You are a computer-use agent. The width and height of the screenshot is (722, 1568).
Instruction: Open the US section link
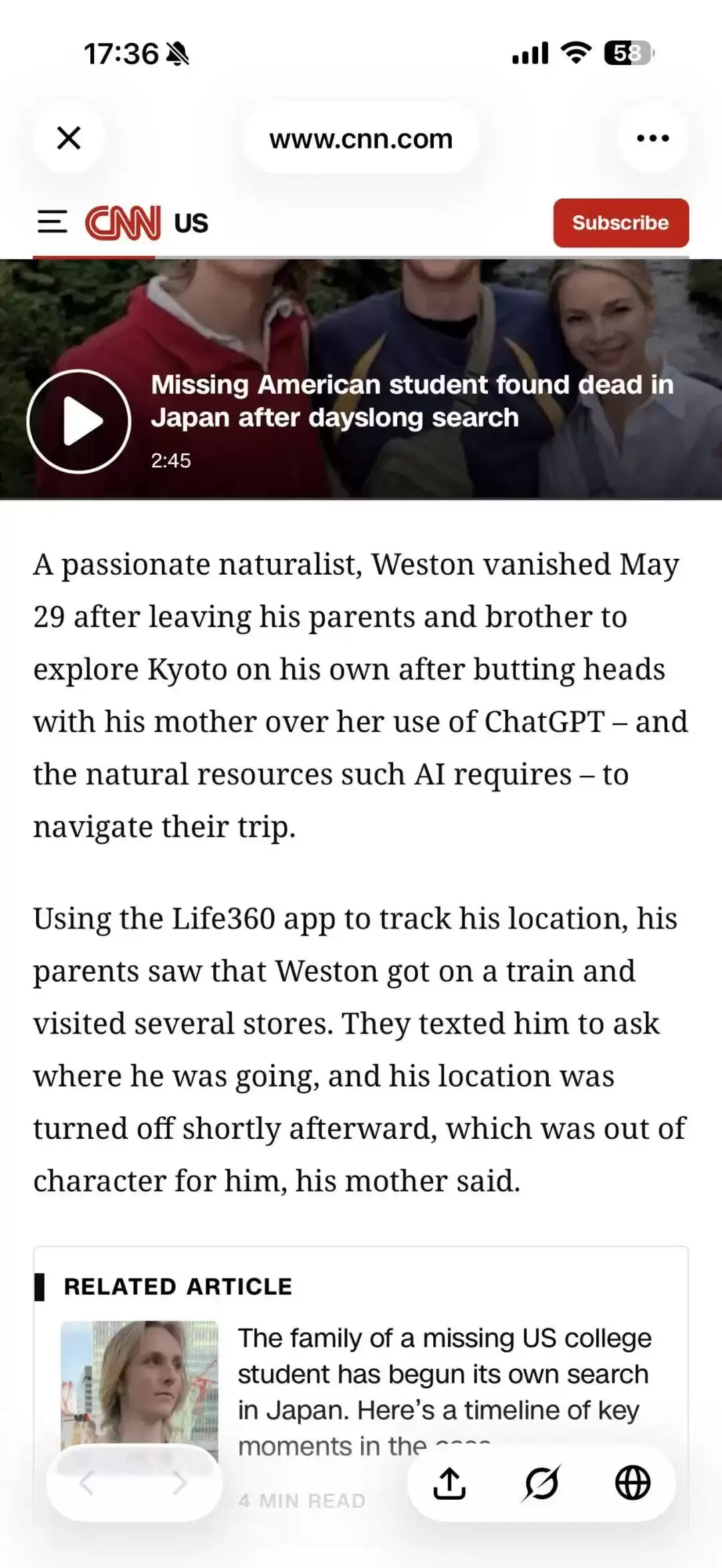(191, 223)
